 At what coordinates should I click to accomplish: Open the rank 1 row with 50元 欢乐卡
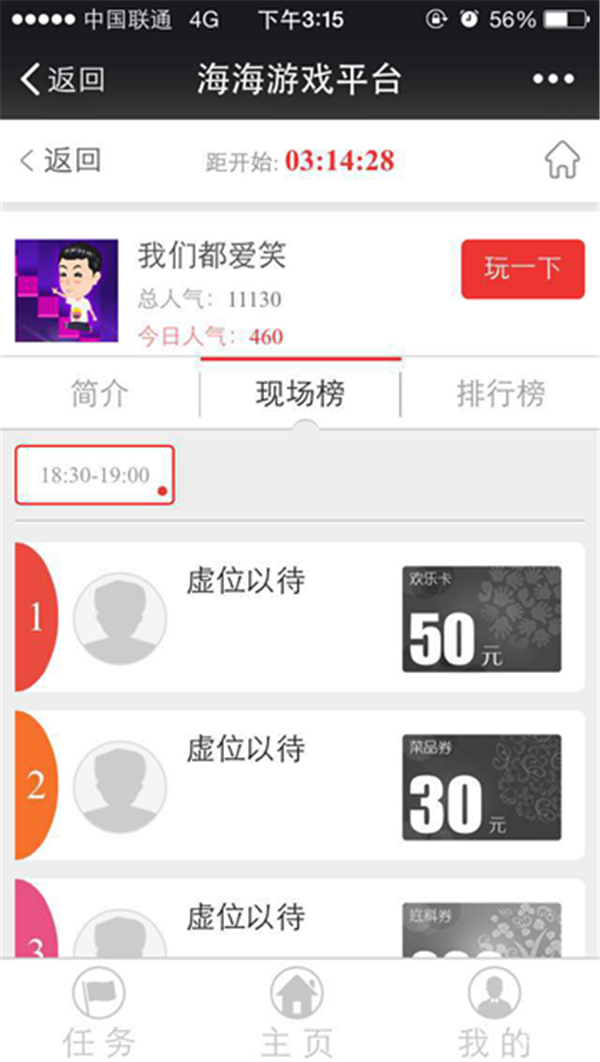(x=300, y=618)
